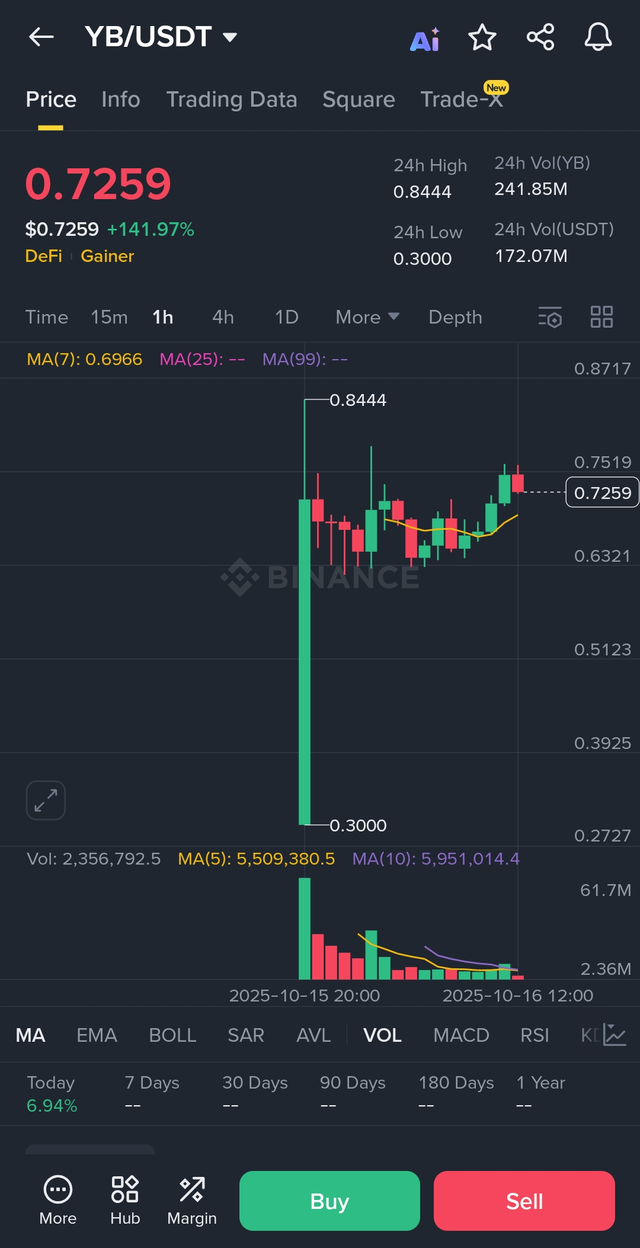Image resolution: width=640 pixels, height=1248 pixels.
Task: Tap the red Sell button
Action: click(x=524, y=1201)
